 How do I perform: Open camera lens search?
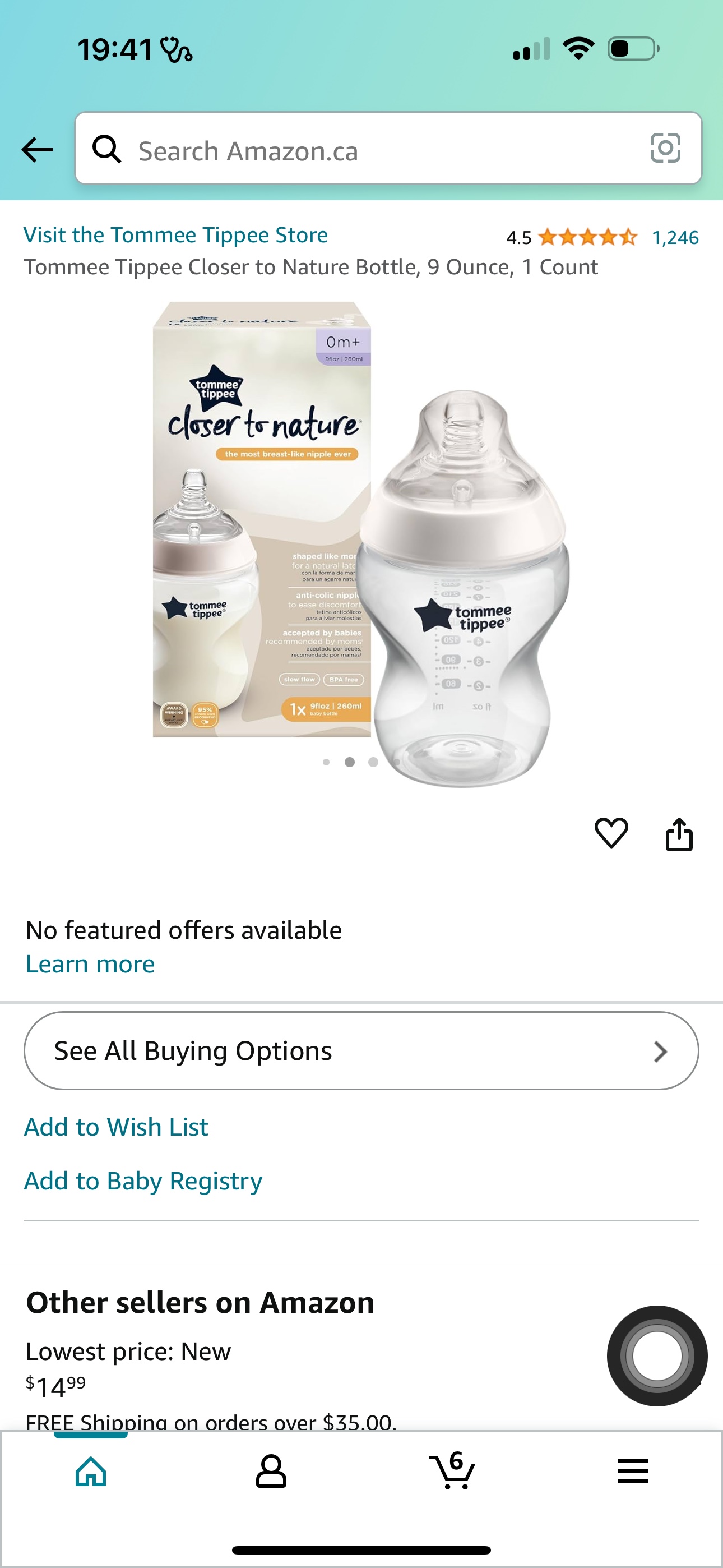(x=665, y=149)
